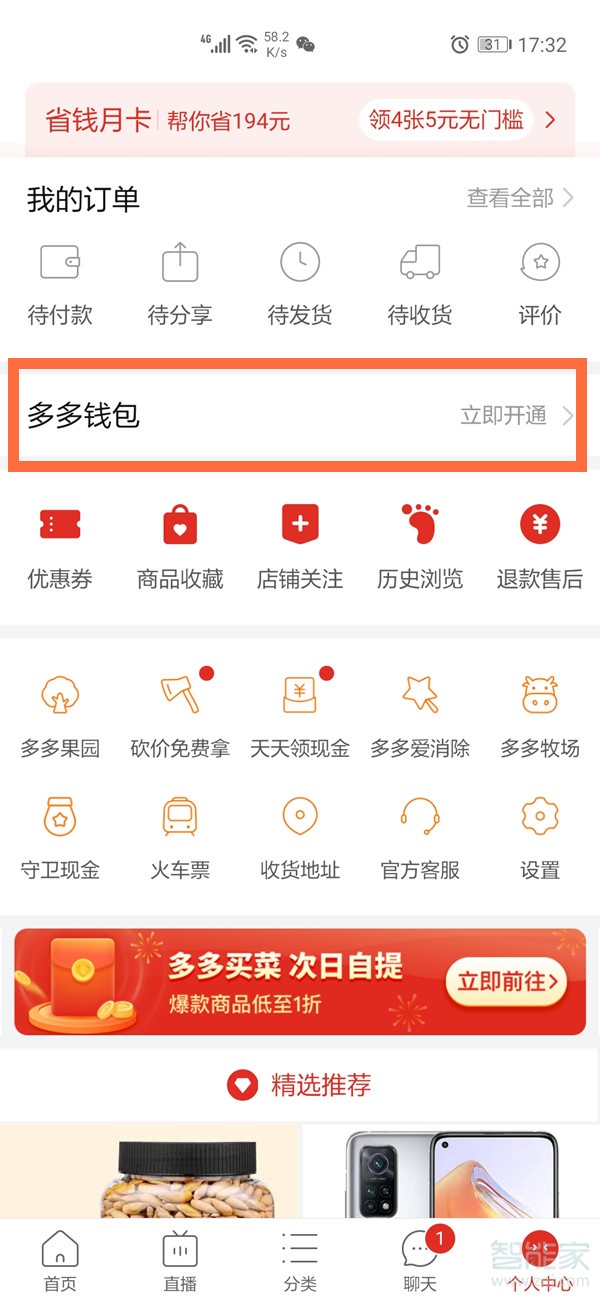View all orders via 查看全部
The width and height of the screenshot is (600, 1300).
(520, 198)
